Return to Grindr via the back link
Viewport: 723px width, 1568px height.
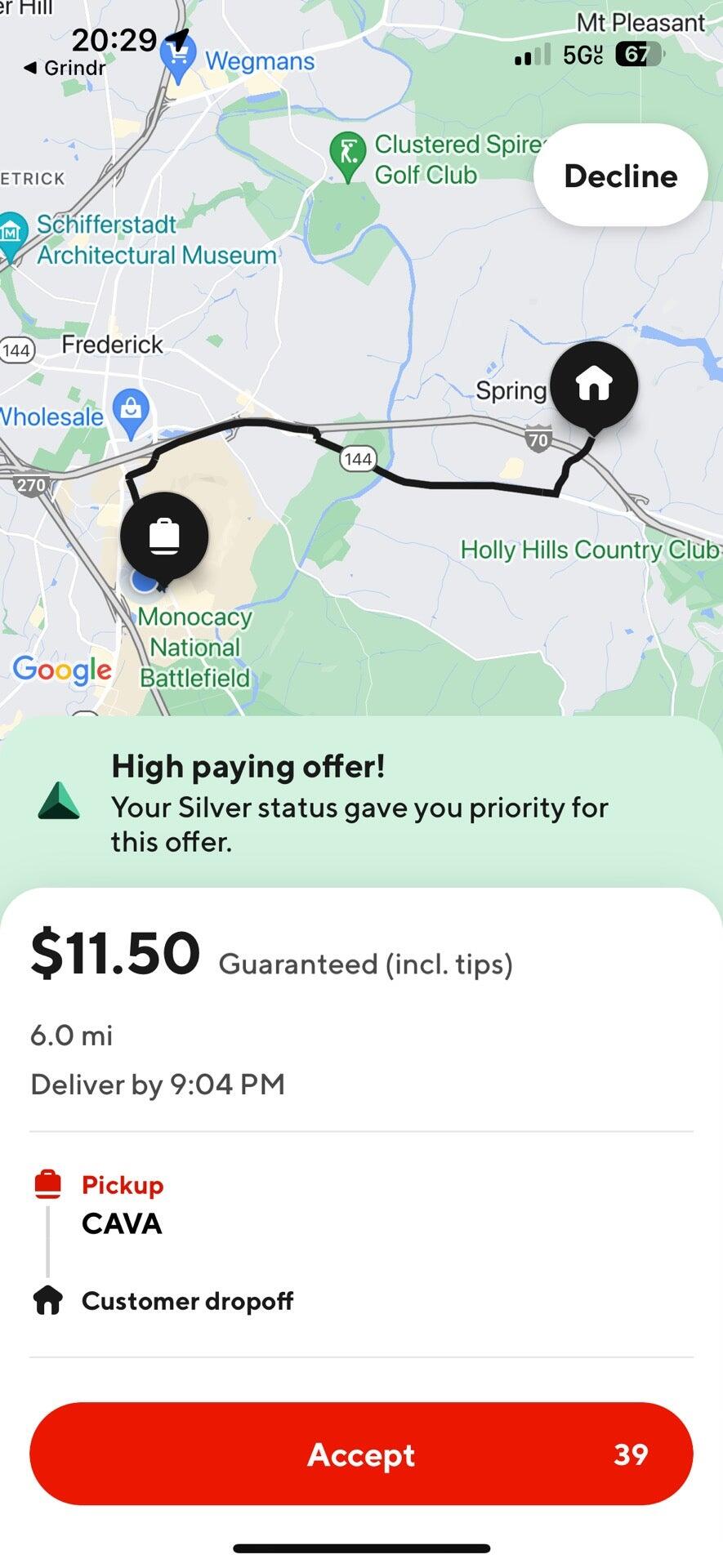click(x=65, y=68)
